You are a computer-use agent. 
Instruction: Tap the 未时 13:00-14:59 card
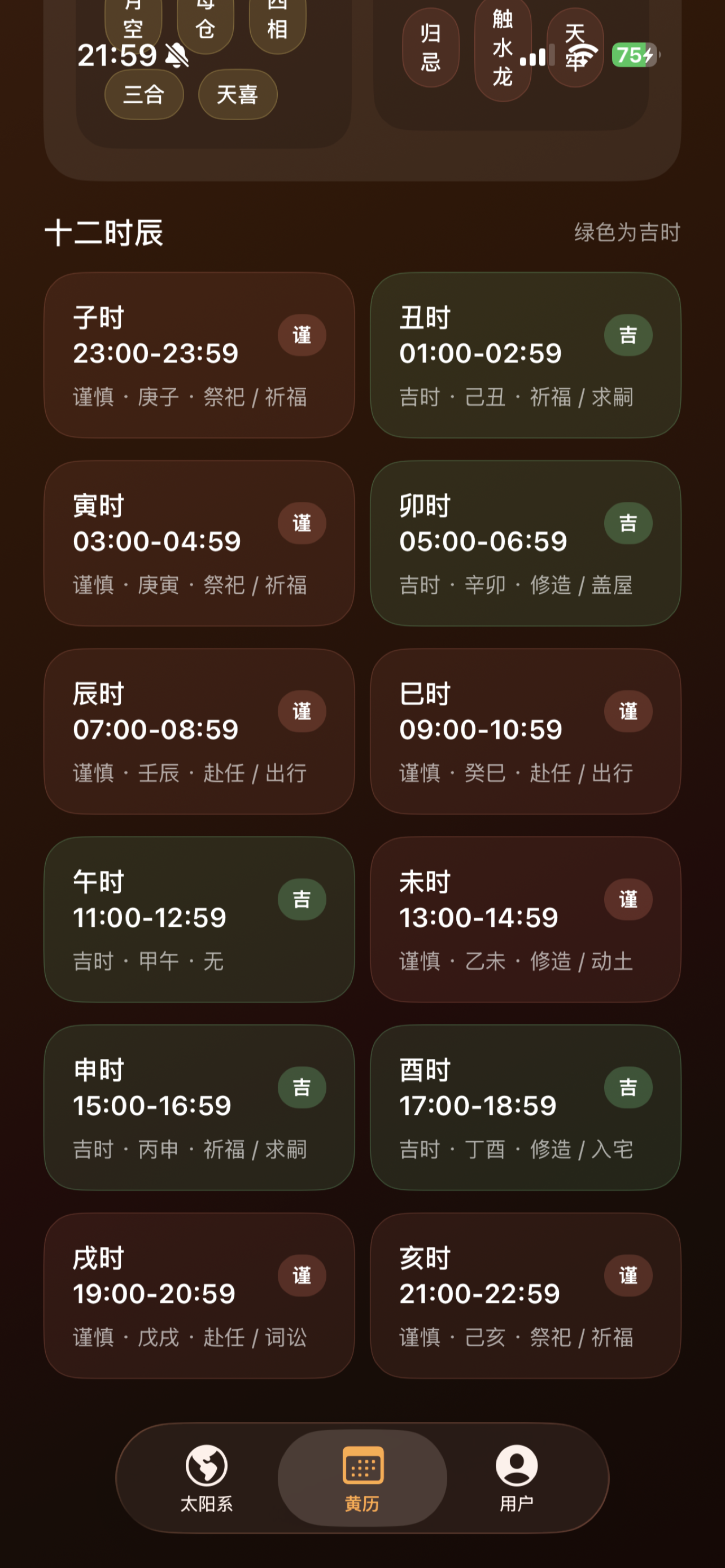pos(525,919)
